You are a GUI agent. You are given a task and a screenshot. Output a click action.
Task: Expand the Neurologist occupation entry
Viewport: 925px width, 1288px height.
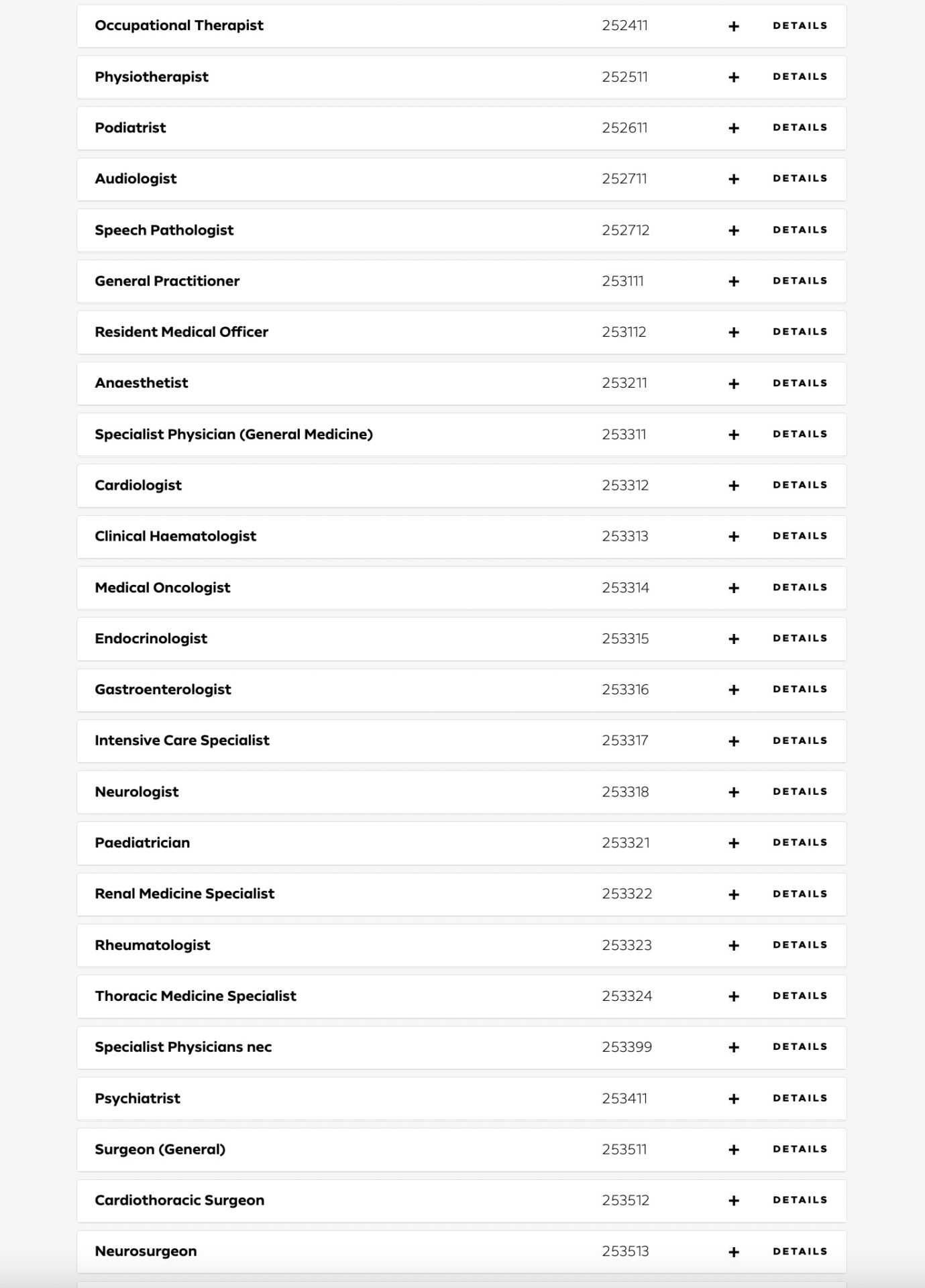coord(734,792)
